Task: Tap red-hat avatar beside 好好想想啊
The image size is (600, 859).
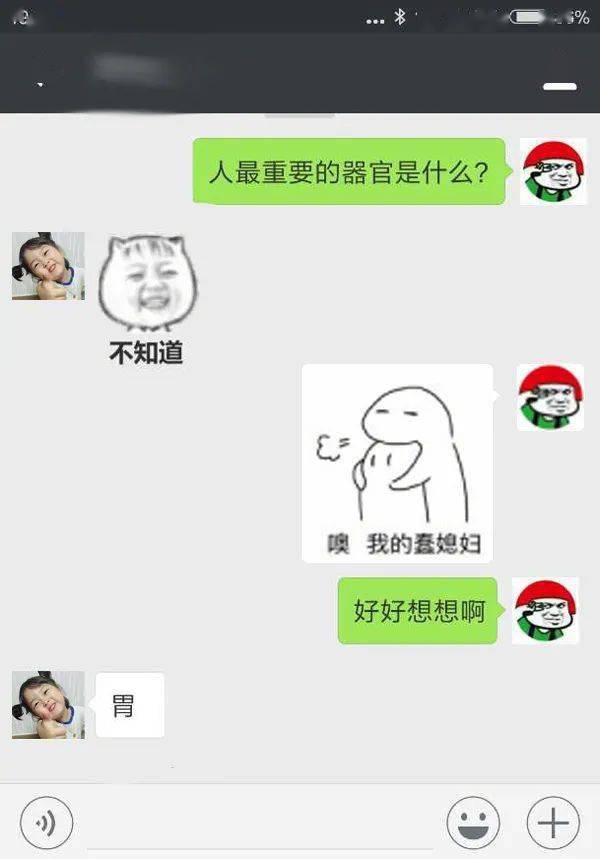Action: [545, 610]
